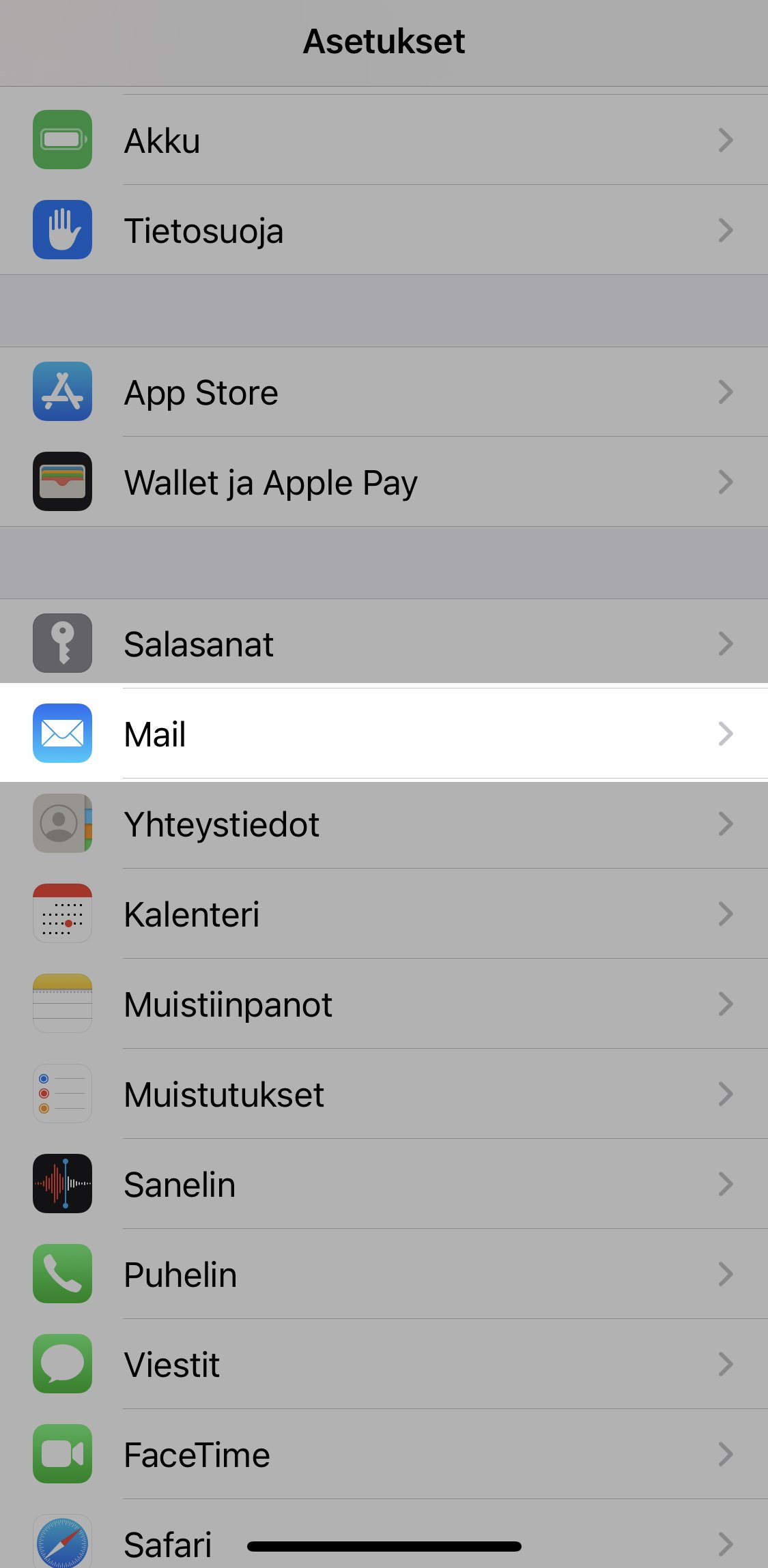Go to Viestit messages settings
Screen dimensions: 768x1568
click(384, 1364)
